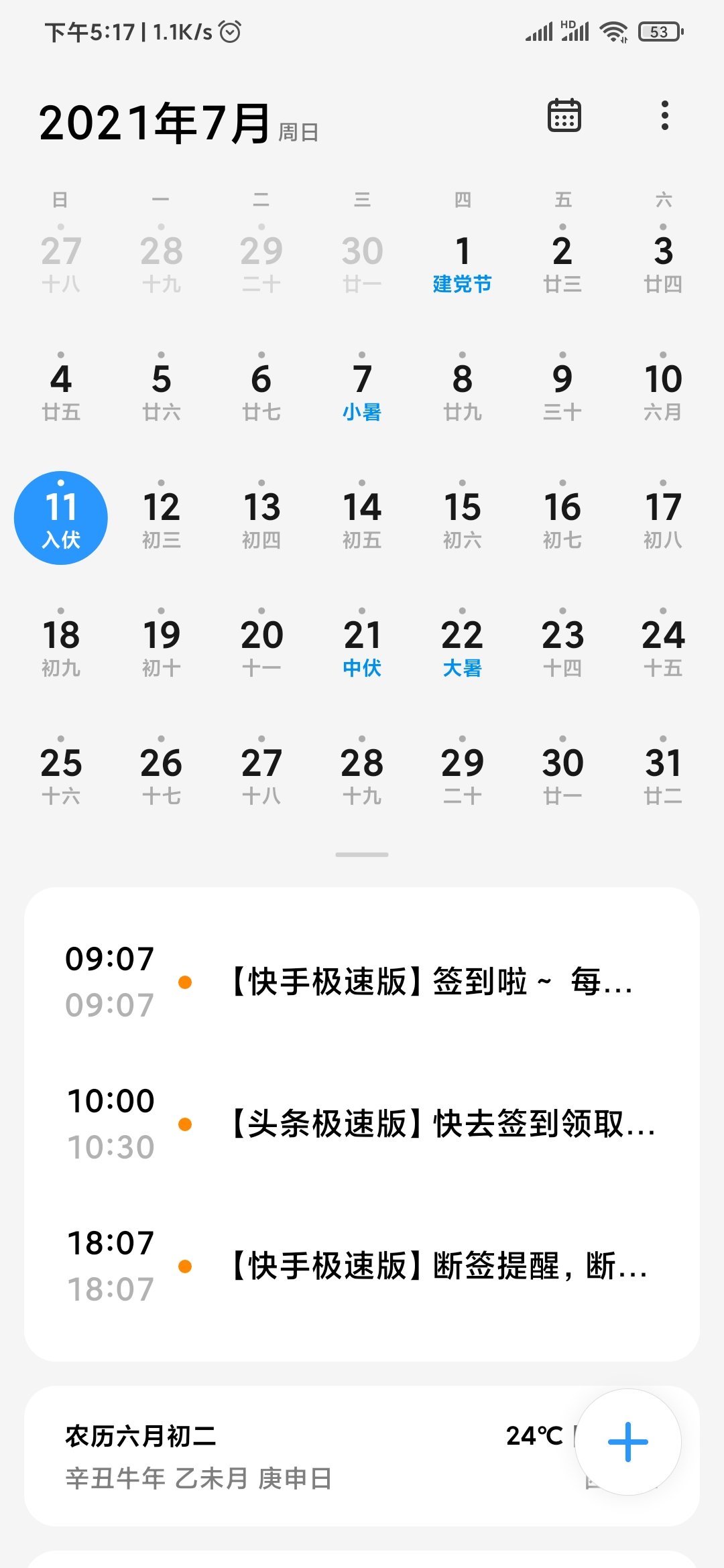This screenshot has width=724, height=1568.
Task: Open the 09:07 快手极速版 签到 event
Action: coord(429,982)
